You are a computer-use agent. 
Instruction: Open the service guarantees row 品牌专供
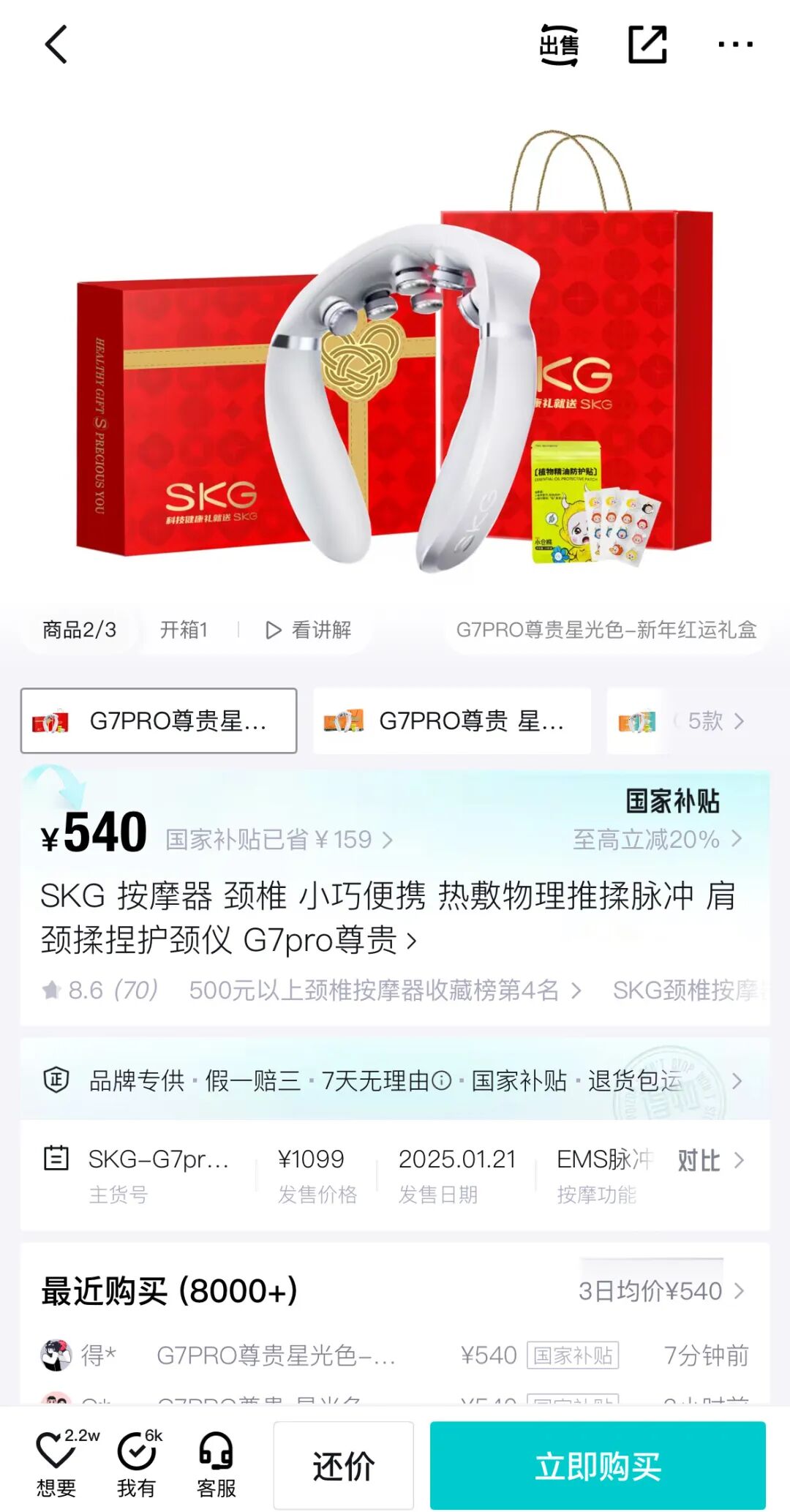[394, 1080]
